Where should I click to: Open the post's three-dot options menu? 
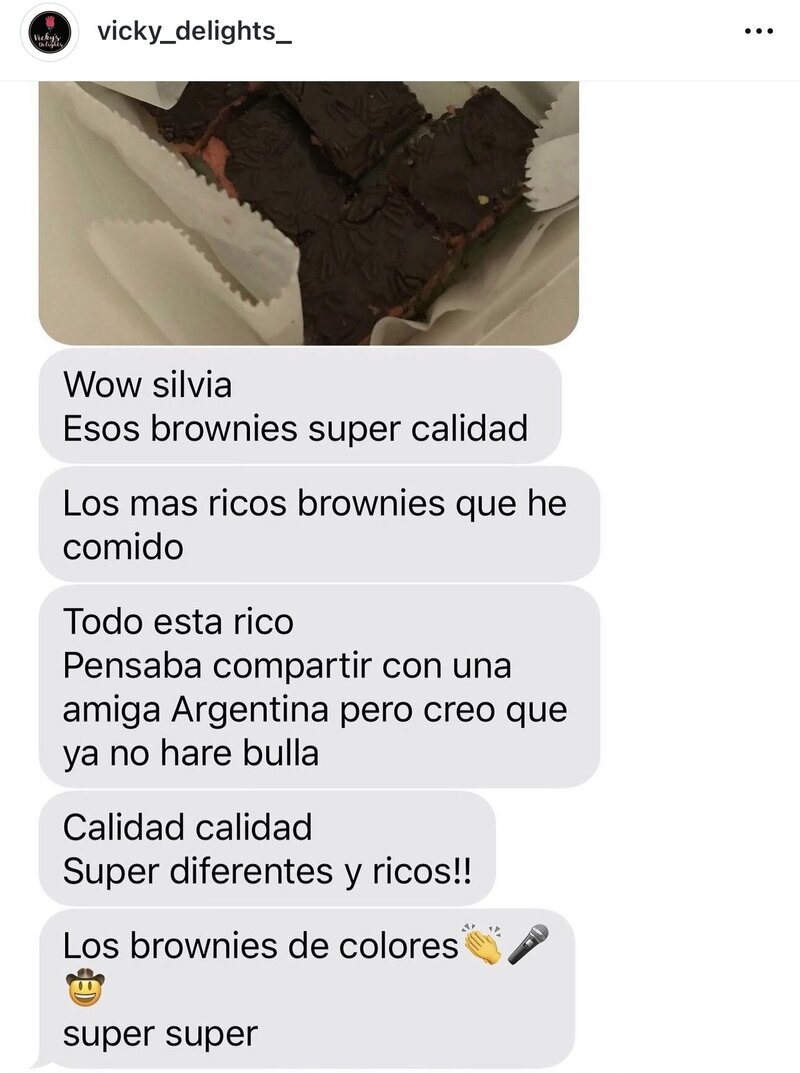coord(760,31)
